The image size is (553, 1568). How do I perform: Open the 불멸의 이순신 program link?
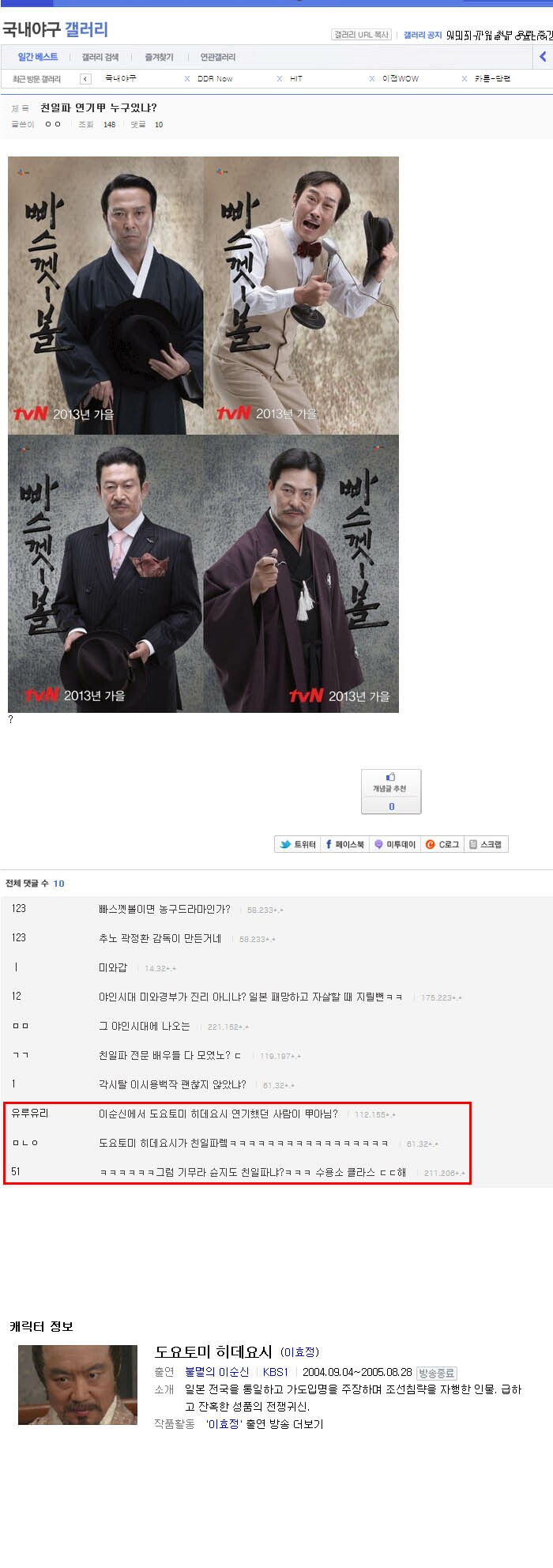coord(216,1372)
